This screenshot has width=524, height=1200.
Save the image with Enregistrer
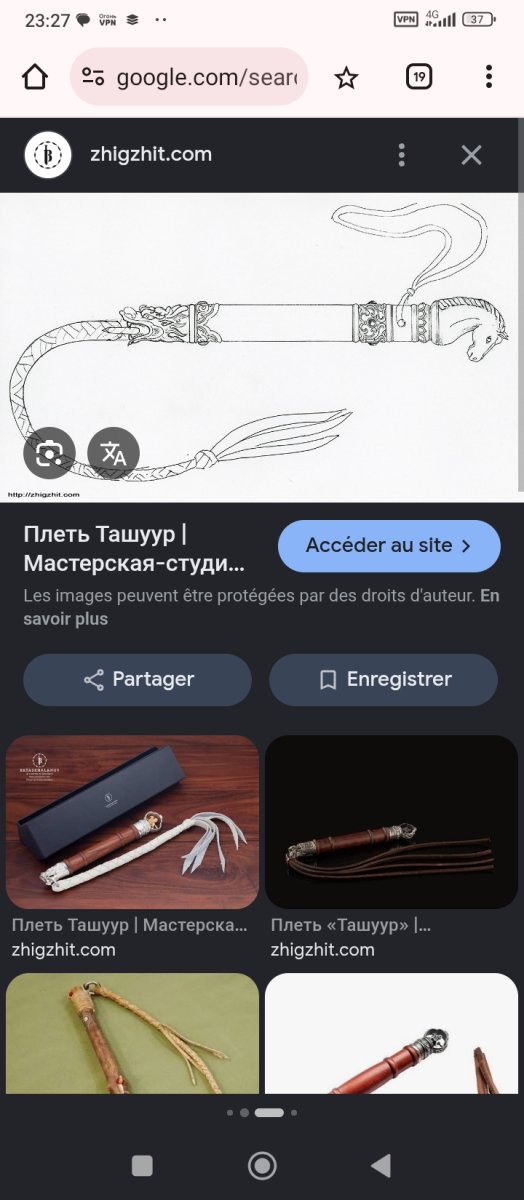click(x=383, y=680)
